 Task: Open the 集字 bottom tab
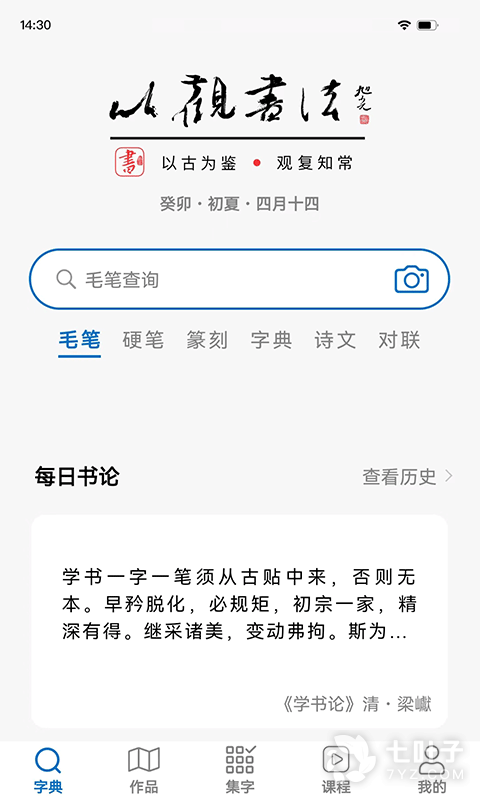(240, 769)
